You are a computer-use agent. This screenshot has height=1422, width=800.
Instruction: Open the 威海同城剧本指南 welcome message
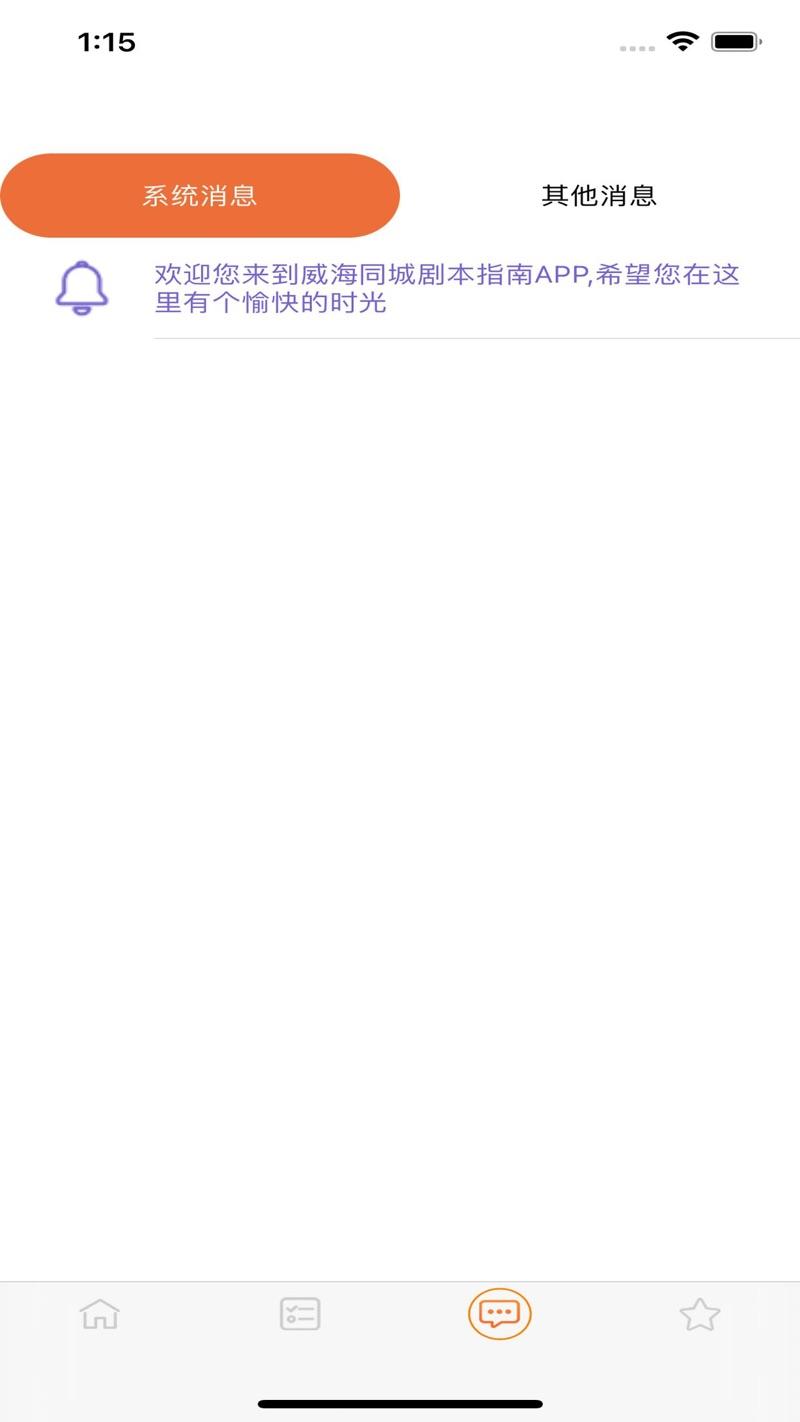(446, 288)
